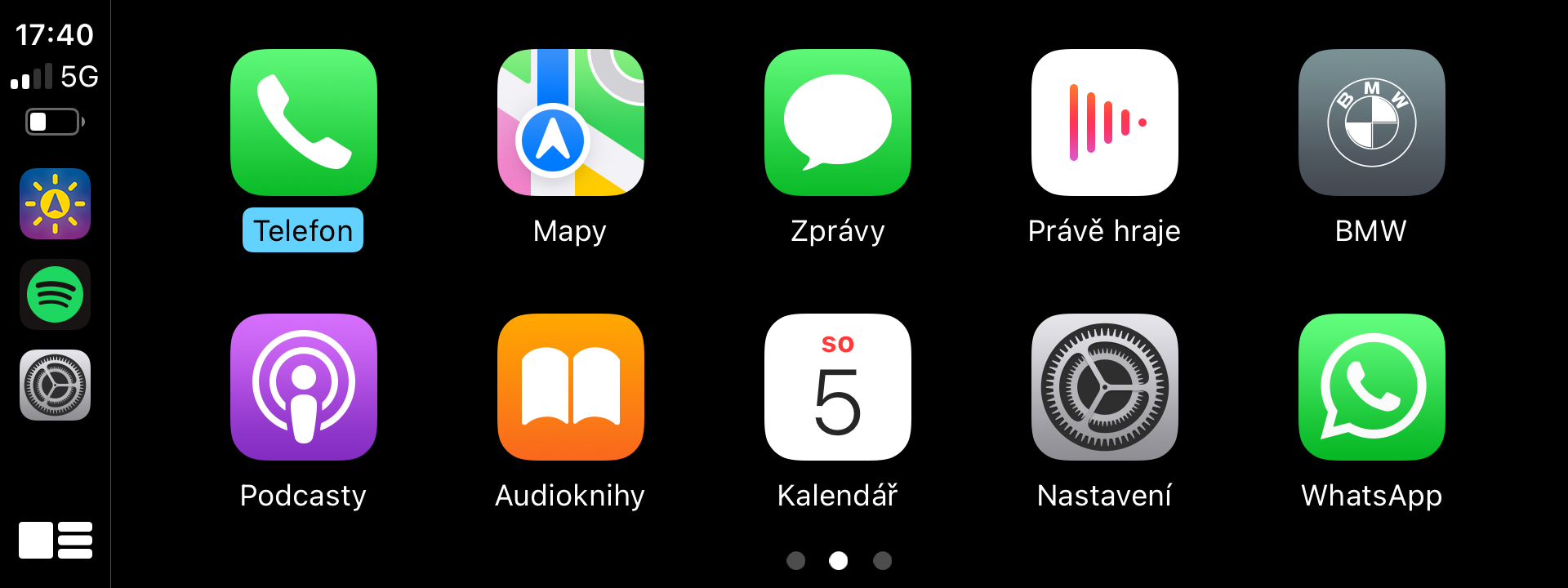
Task: Launch WhatsApp
Action: [1371, 387]
